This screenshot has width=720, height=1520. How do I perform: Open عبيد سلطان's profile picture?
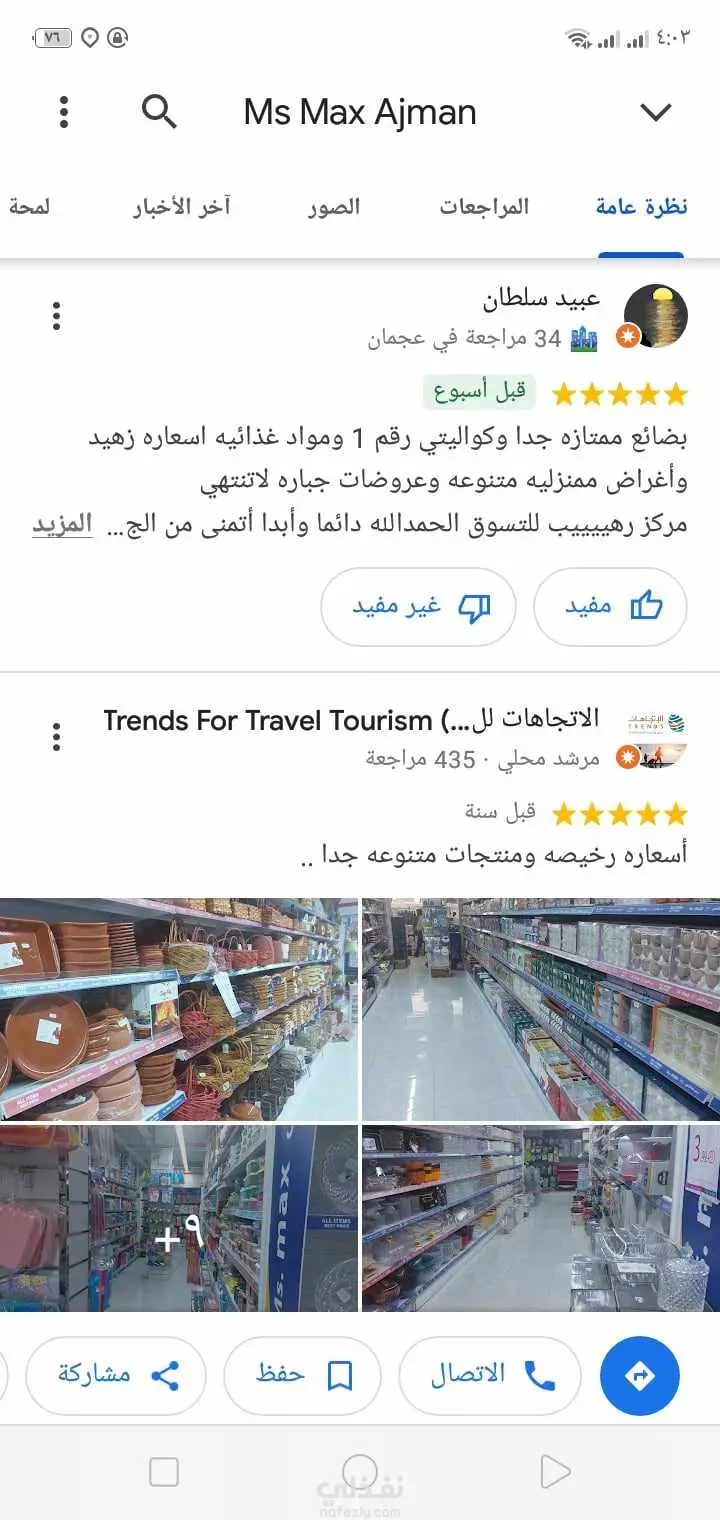pyautogui.click(x=656, y=316)
